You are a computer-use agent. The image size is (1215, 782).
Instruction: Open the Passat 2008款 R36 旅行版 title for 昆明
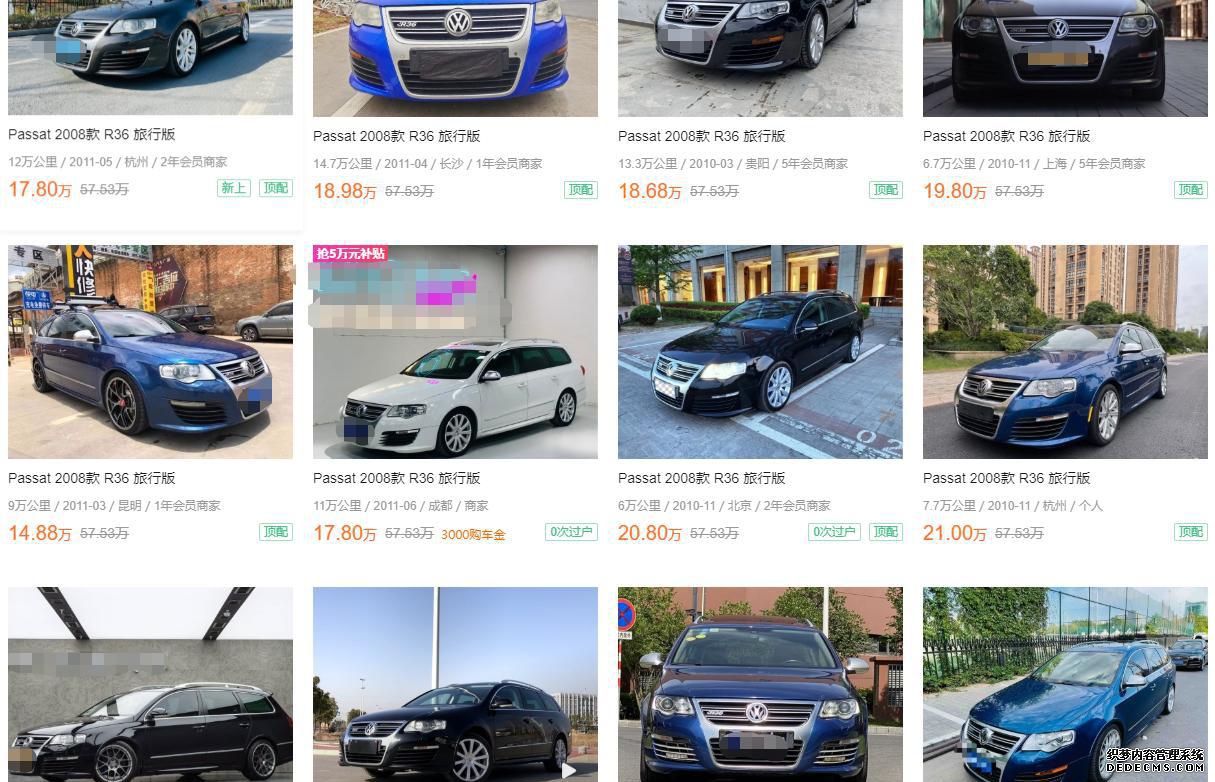[x=92, y=478]
